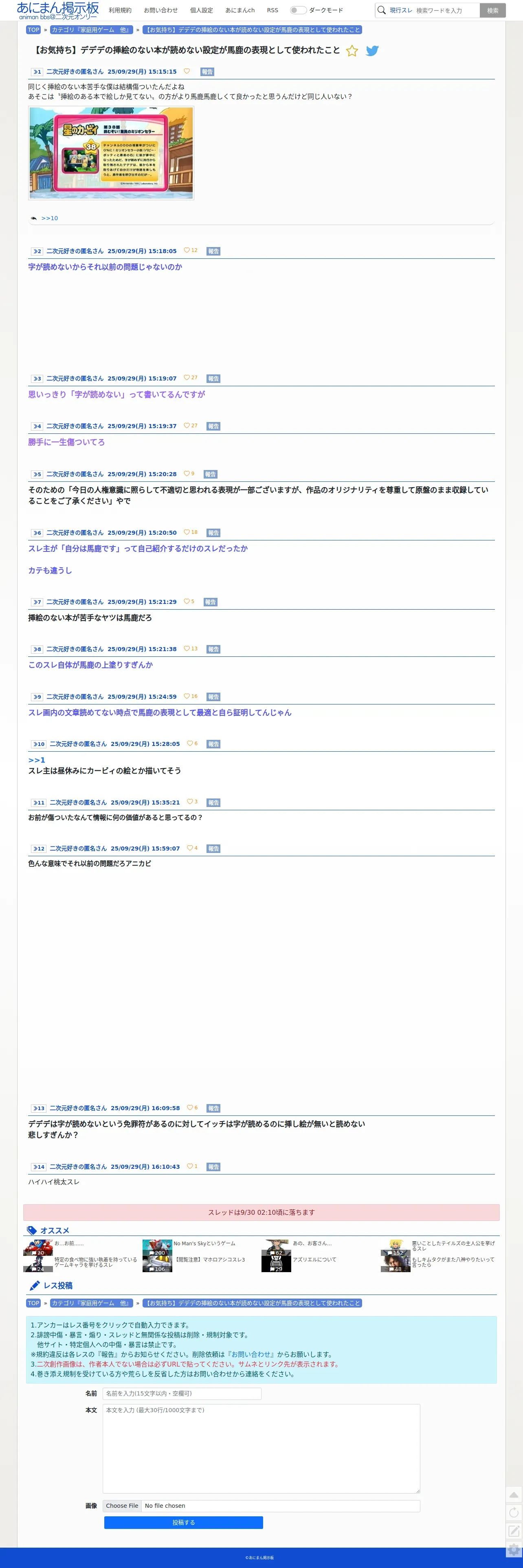Follow the >>10 reply anchor under post 1
This screenshot has height=1568, width=523.
49,218
